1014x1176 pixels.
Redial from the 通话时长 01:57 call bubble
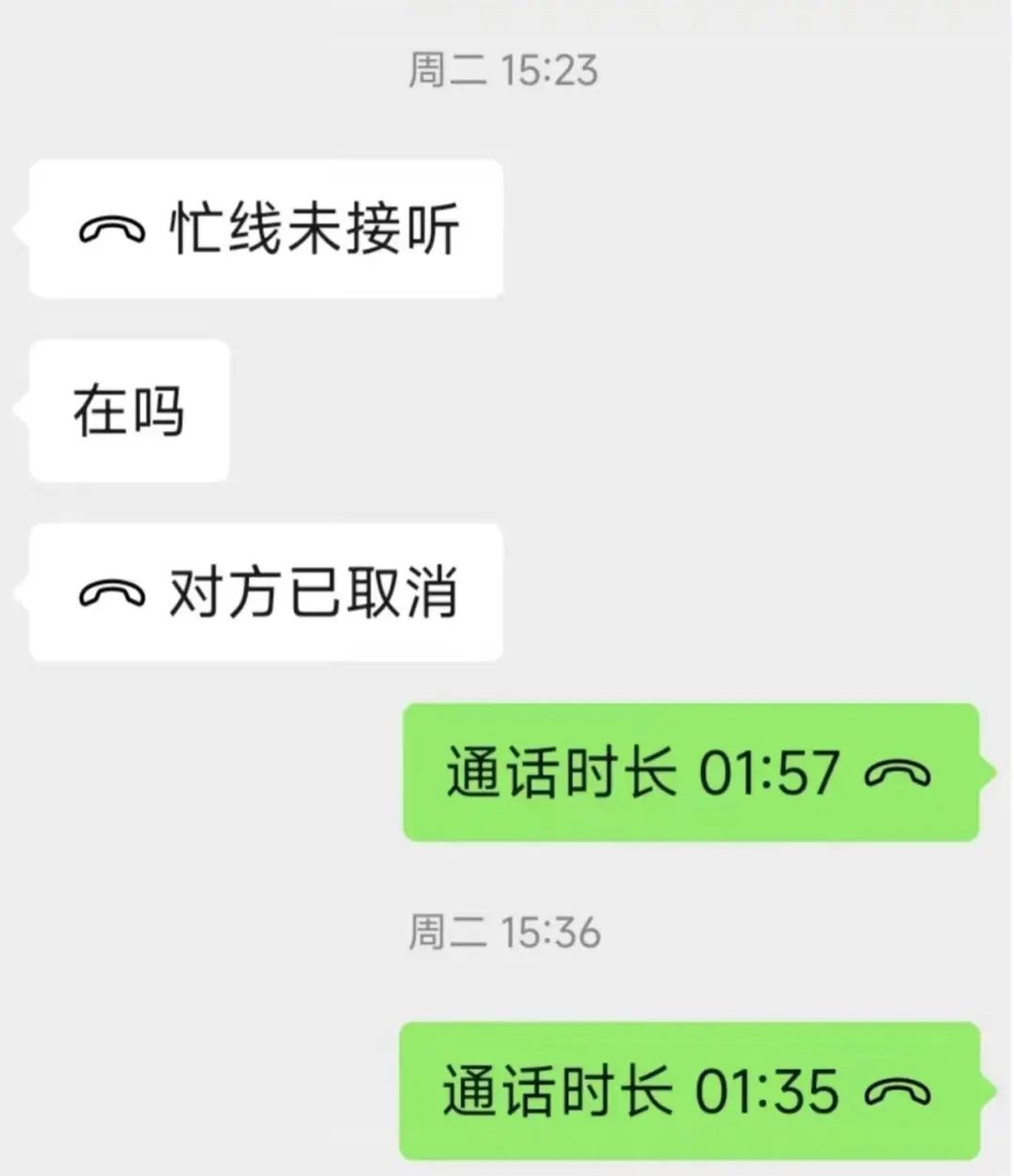(690, 772)
